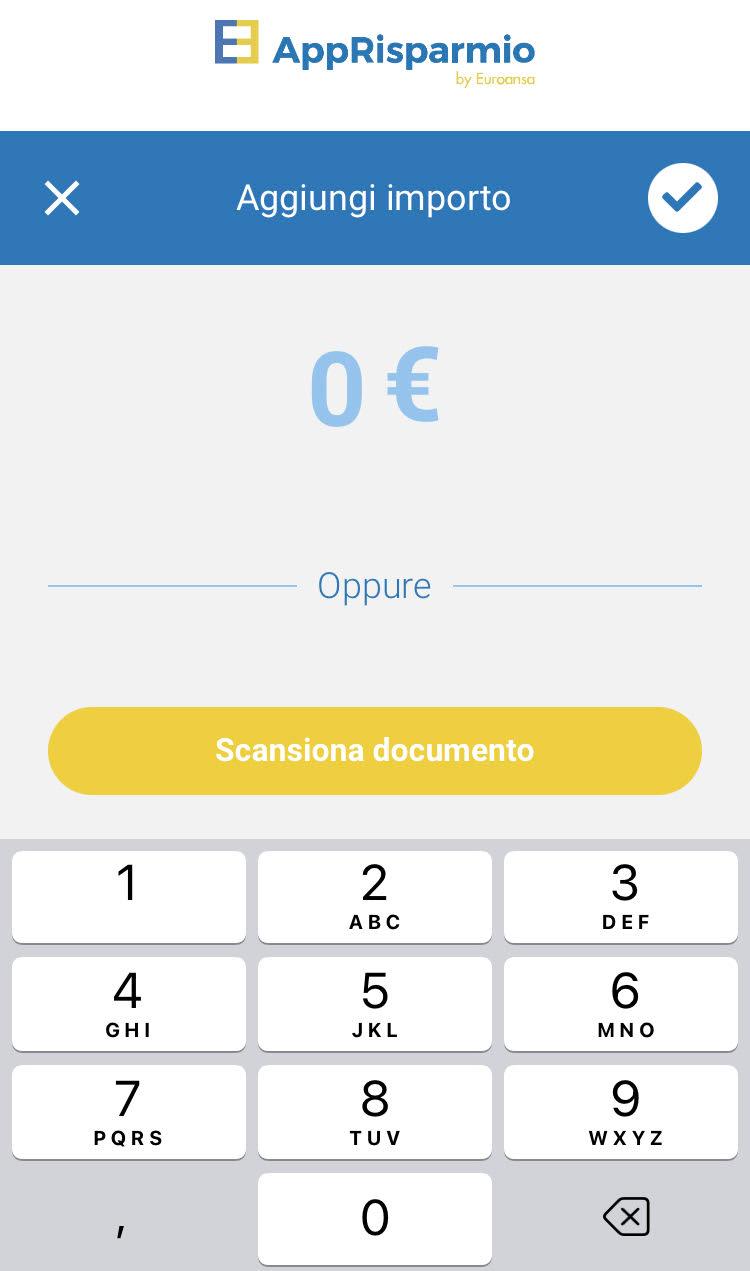The image size is (750, 1271).
Task: Close the Aggiungi importo screen
Action: tap(62, 198)
